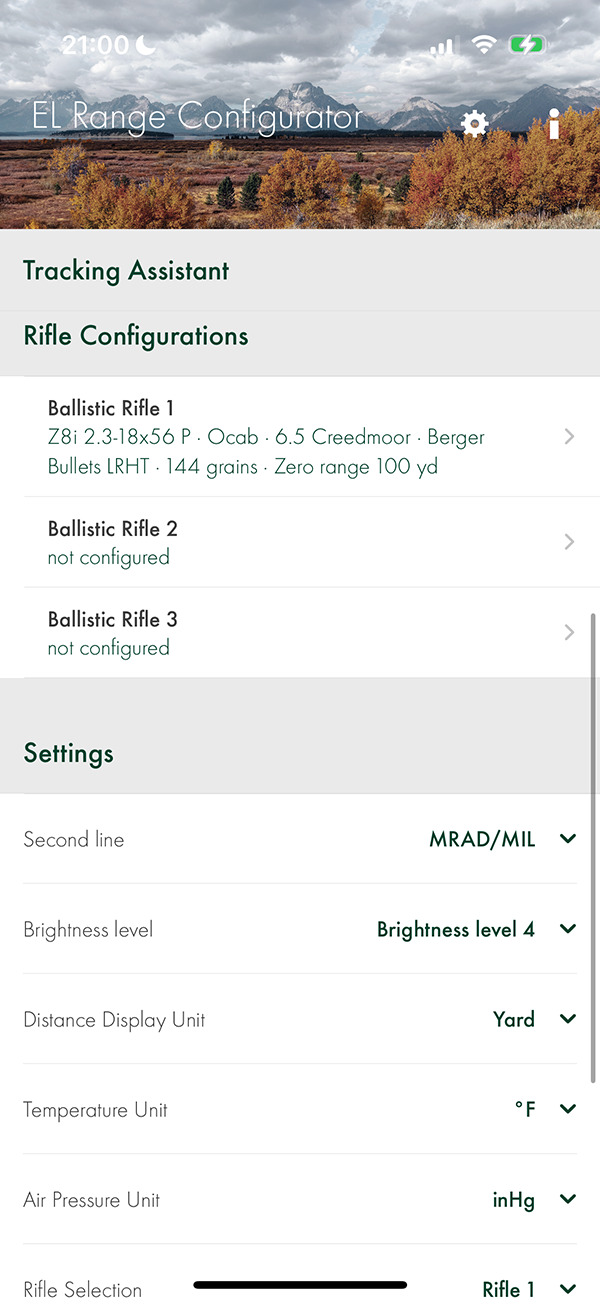Select a different Distance Display Unit
Screen dimensions: 600x1301
coord(300,1019)
